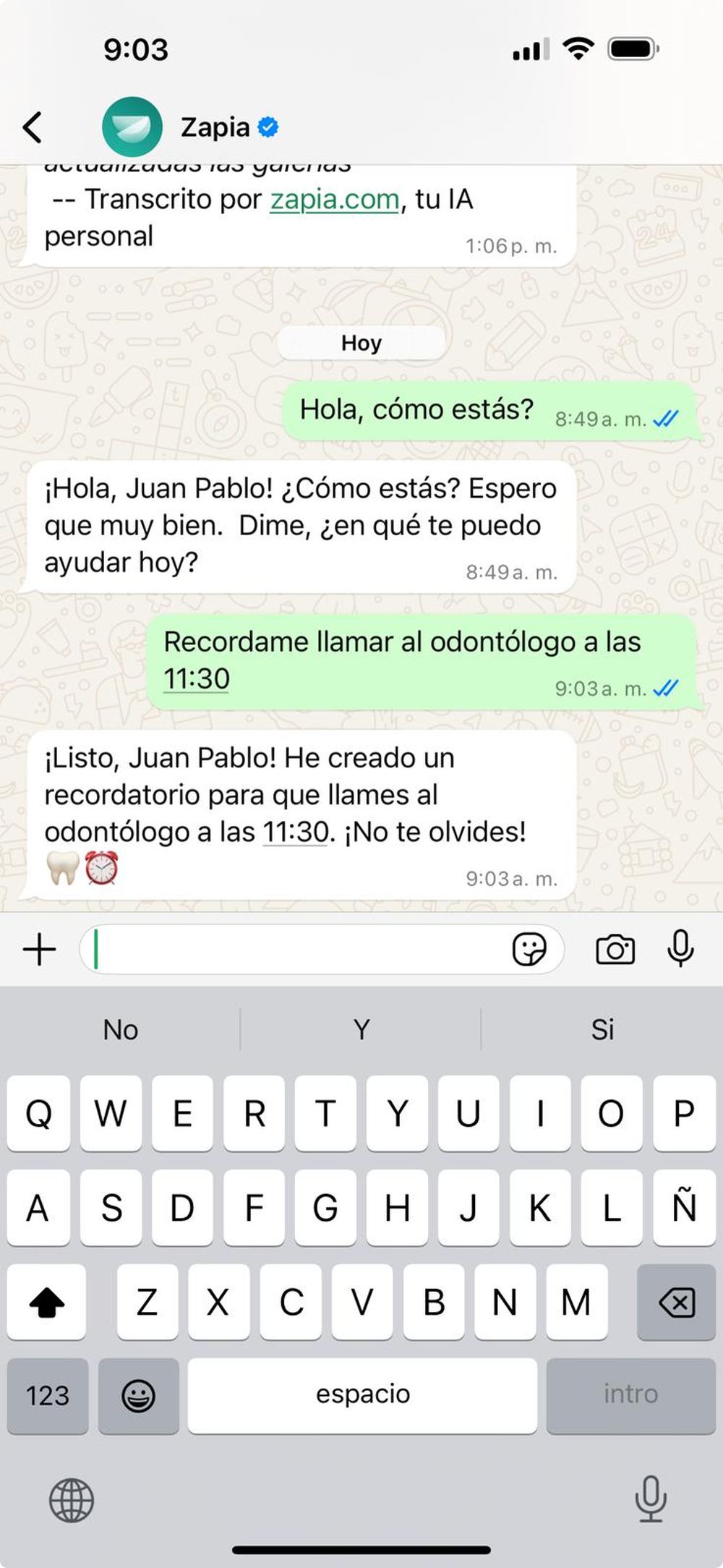
Task: Switch keyboard to 123 numbers
Action: click(48, 1395)
